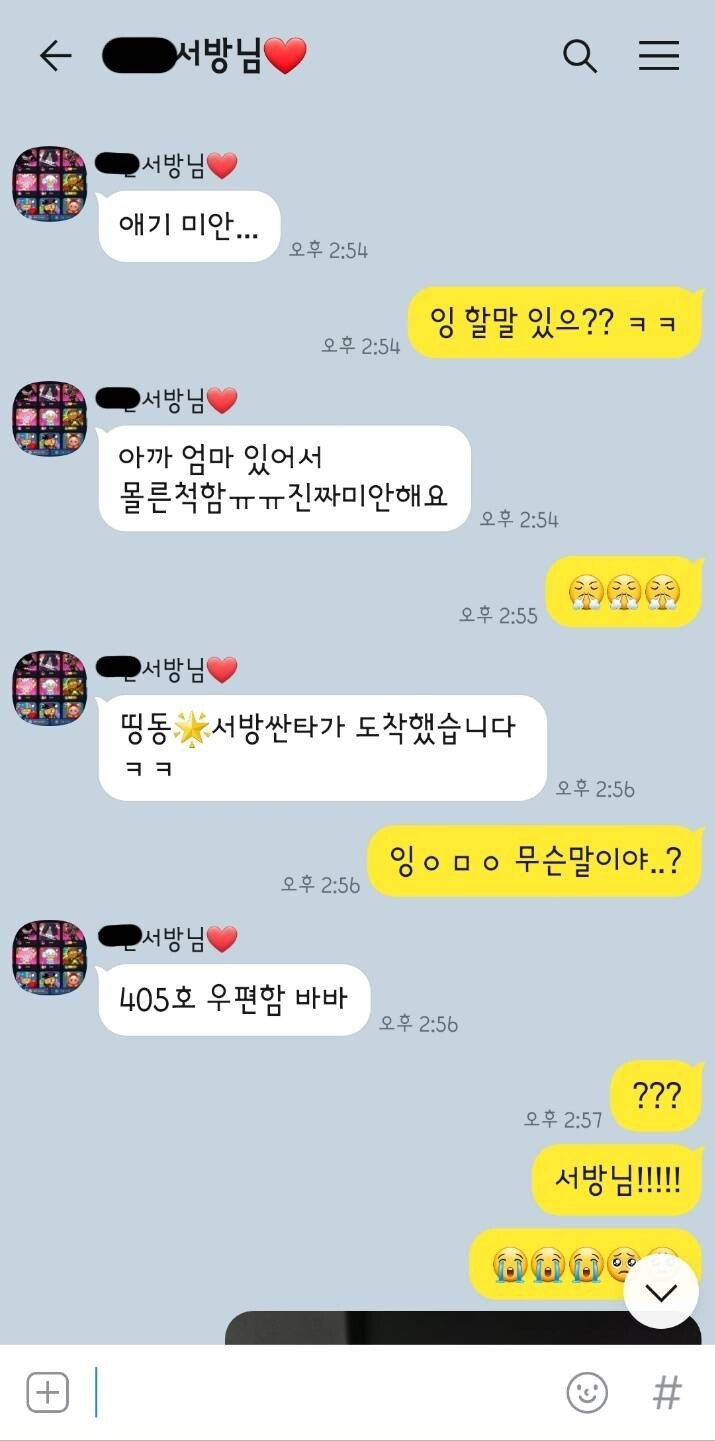The width and height of the screenshot is (715, 1441).
Task: Go back to the chat list
Action: (55, 56)
